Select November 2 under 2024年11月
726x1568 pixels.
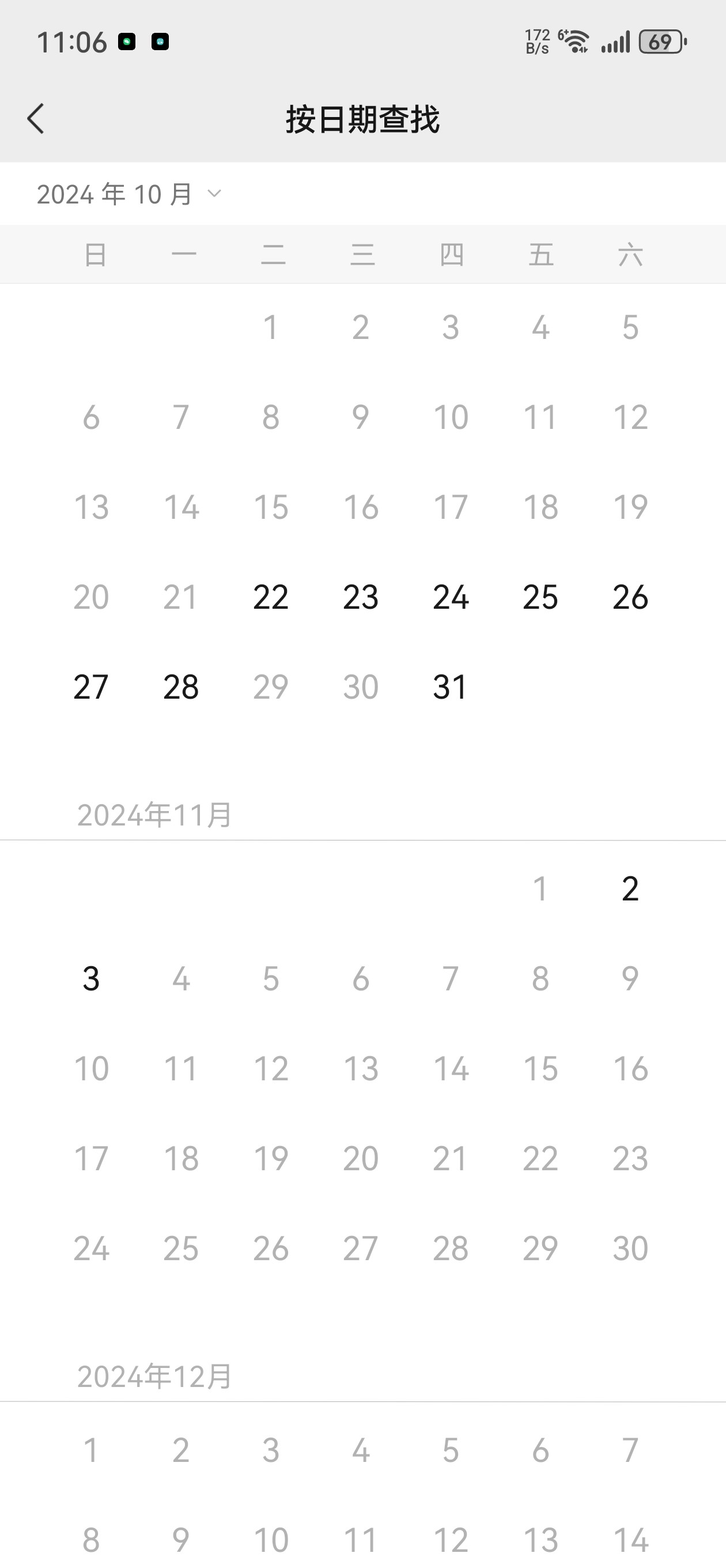click(x=630, y=889)
